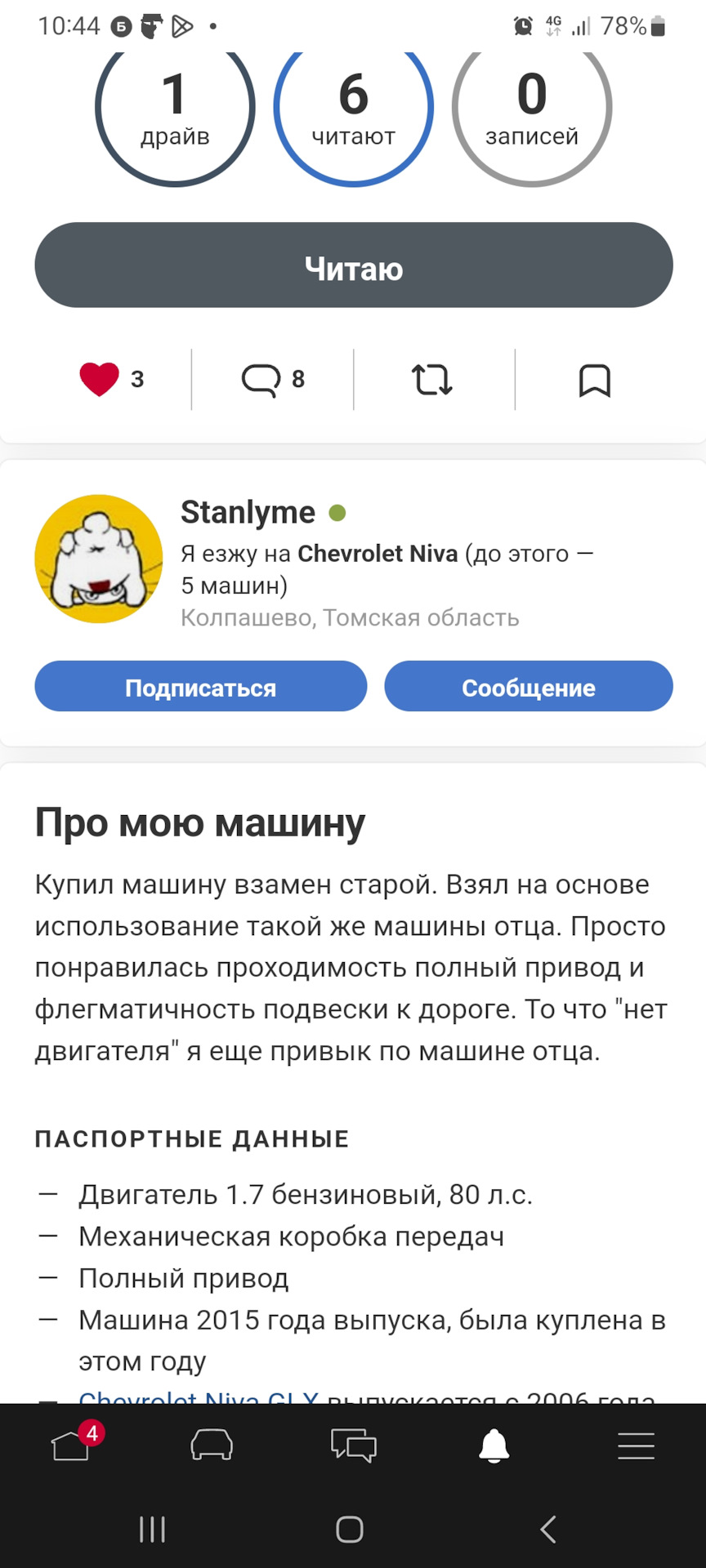706x1568 pixels.
Task: Bookmark this car page
Action: pyautogui.click(x=595, y=381)
